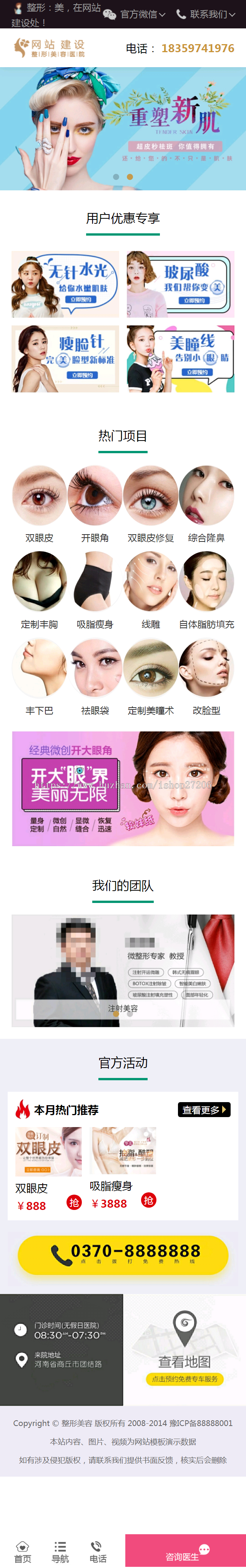
Task: Expand the 联系我们 dropdown
Action: click(x=206, y=14)
